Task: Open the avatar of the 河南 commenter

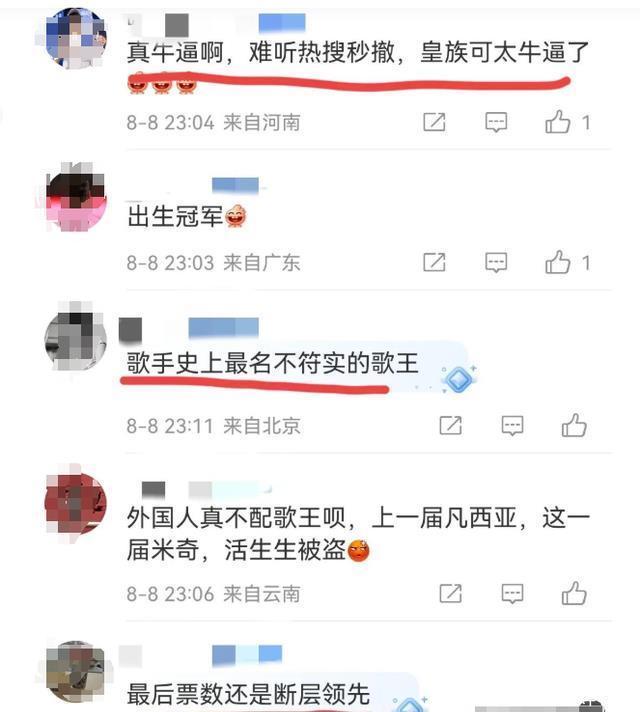Action: tap(76, 39)
